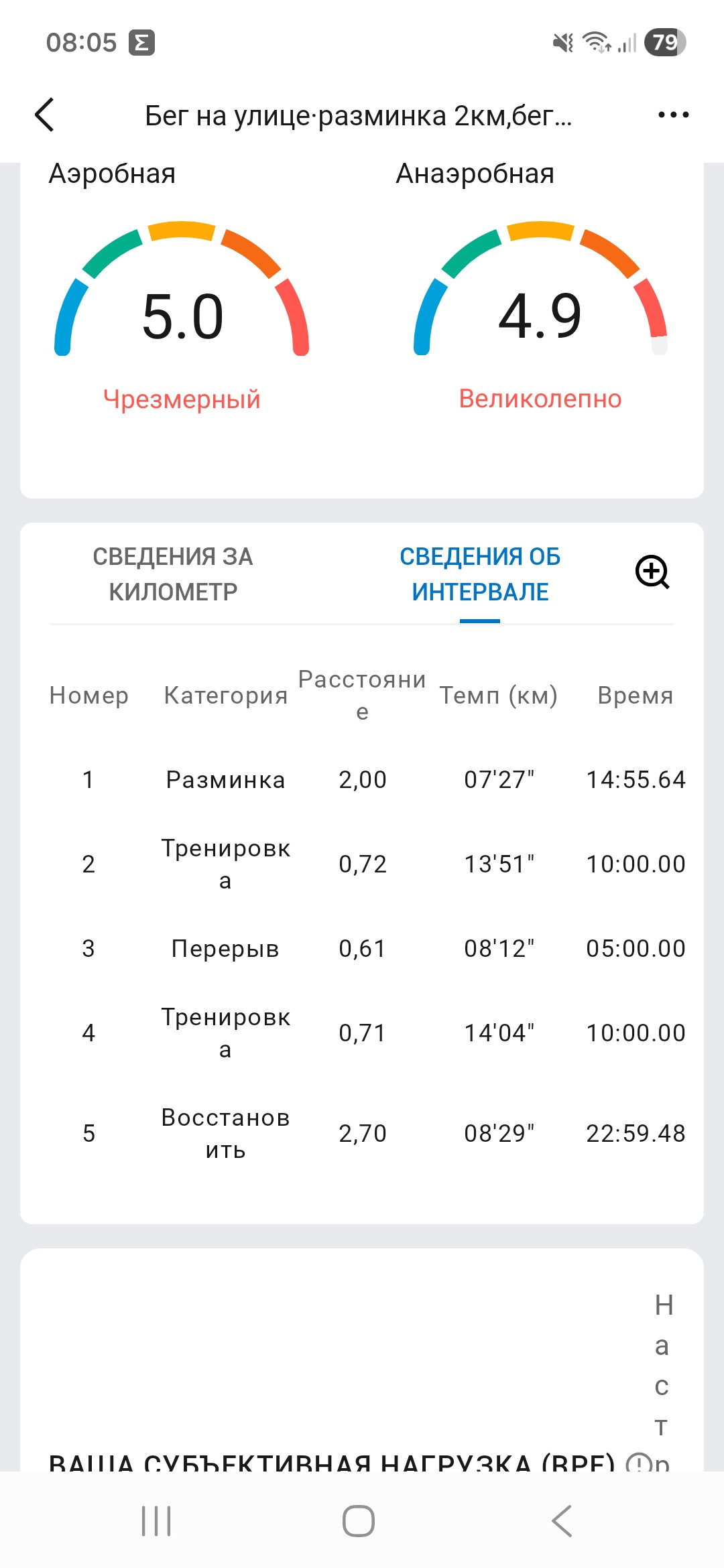Tap the system home button
The width and height of the screenshot is (724, 1568).
[359, 1520]
